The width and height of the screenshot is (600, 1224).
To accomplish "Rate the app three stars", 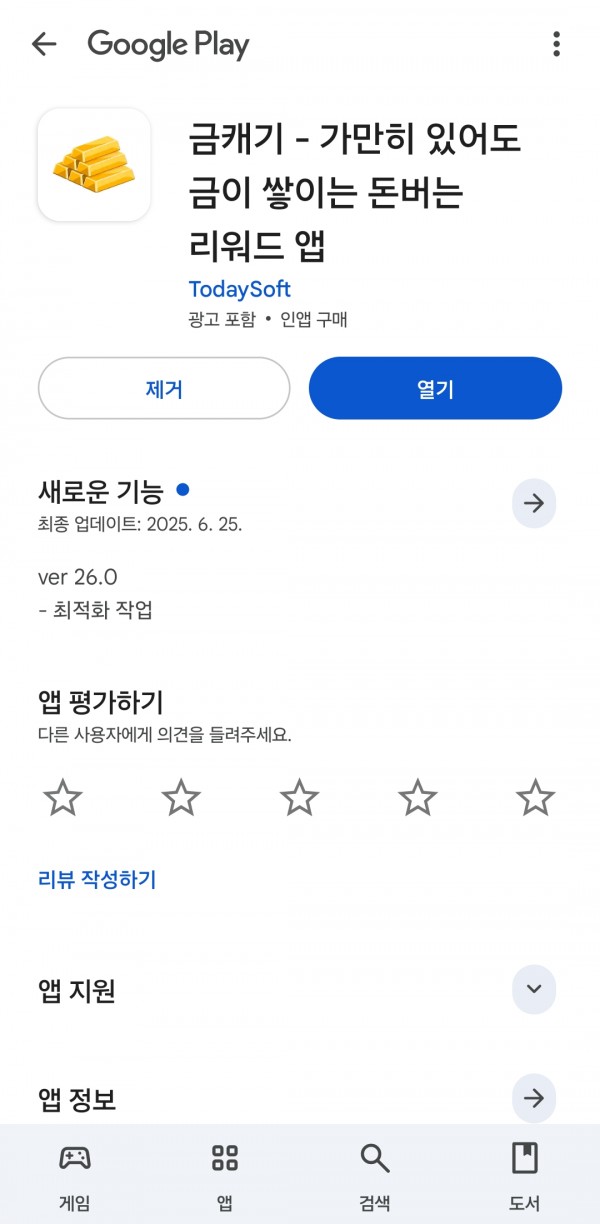I will (x=299, y=797).
